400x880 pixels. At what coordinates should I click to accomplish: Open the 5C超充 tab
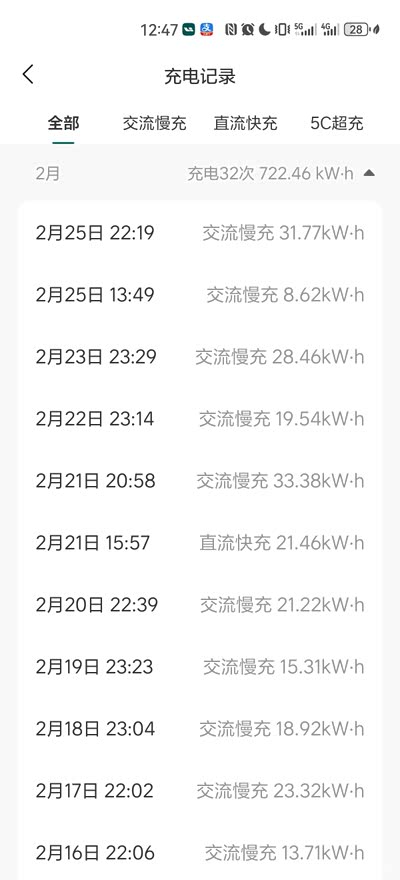pyautogui.click(x=337, y=123)
